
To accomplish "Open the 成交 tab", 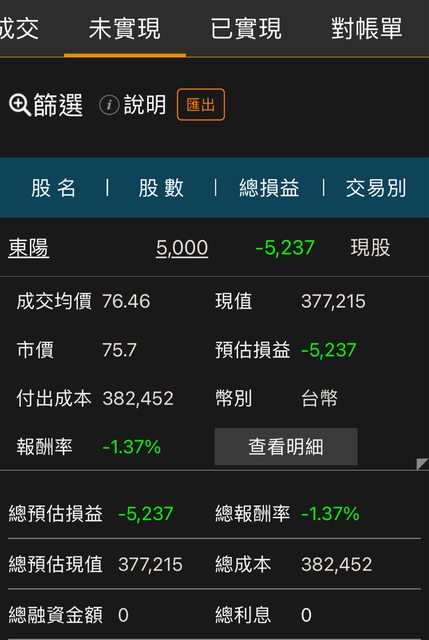I will (x=19, y=29).
